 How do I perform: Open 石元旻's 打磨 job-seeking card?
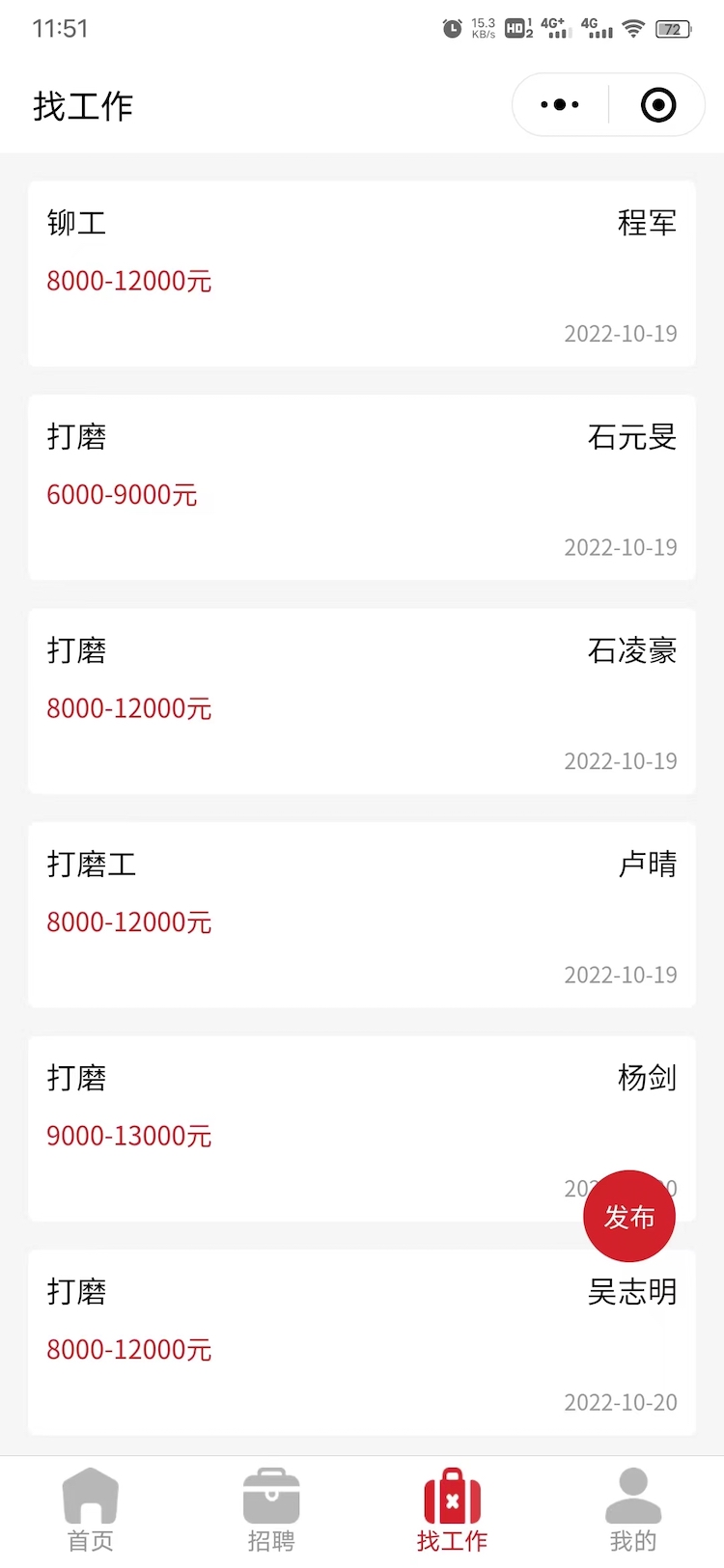362,487
